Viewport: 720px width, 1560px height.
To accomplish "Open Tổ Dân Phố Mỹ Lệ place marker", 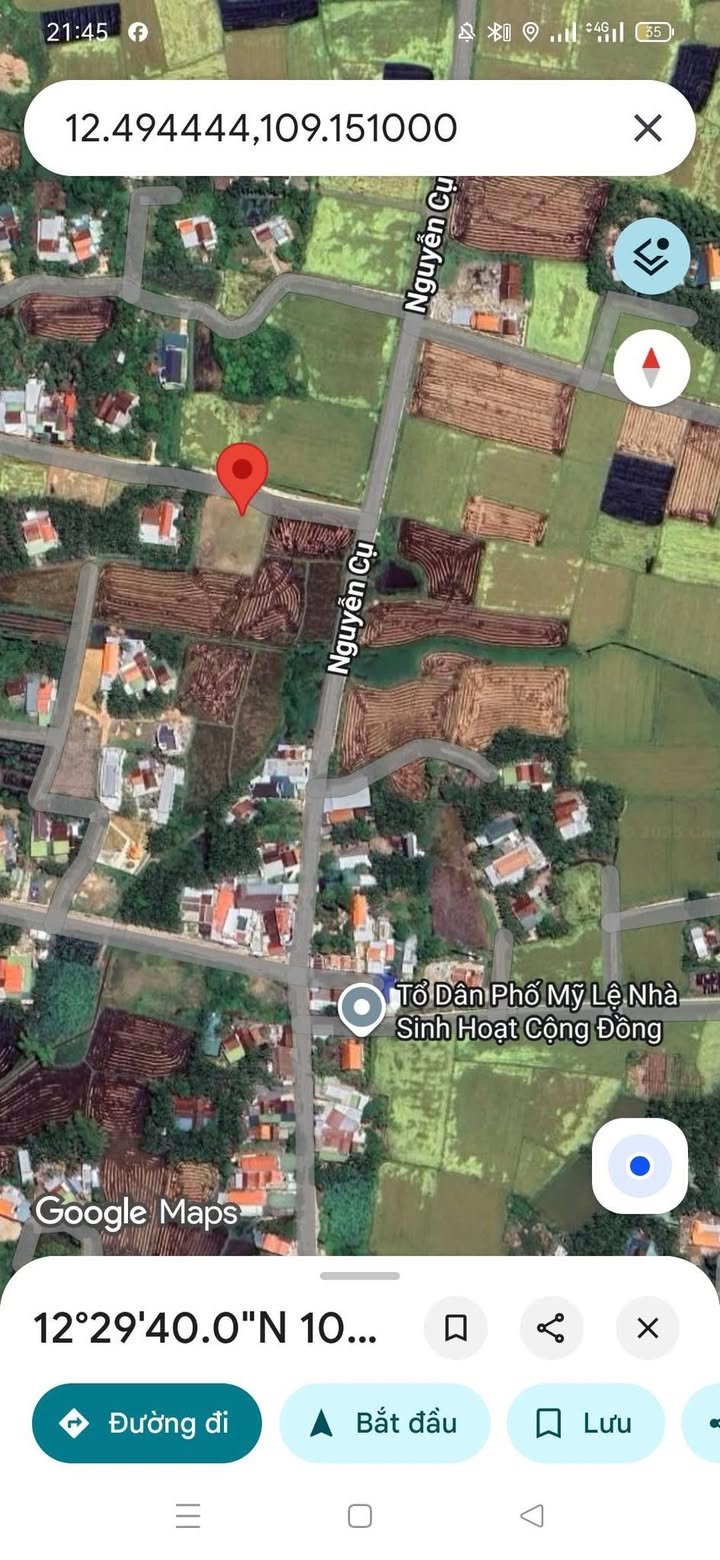I will click(361, 1010).
